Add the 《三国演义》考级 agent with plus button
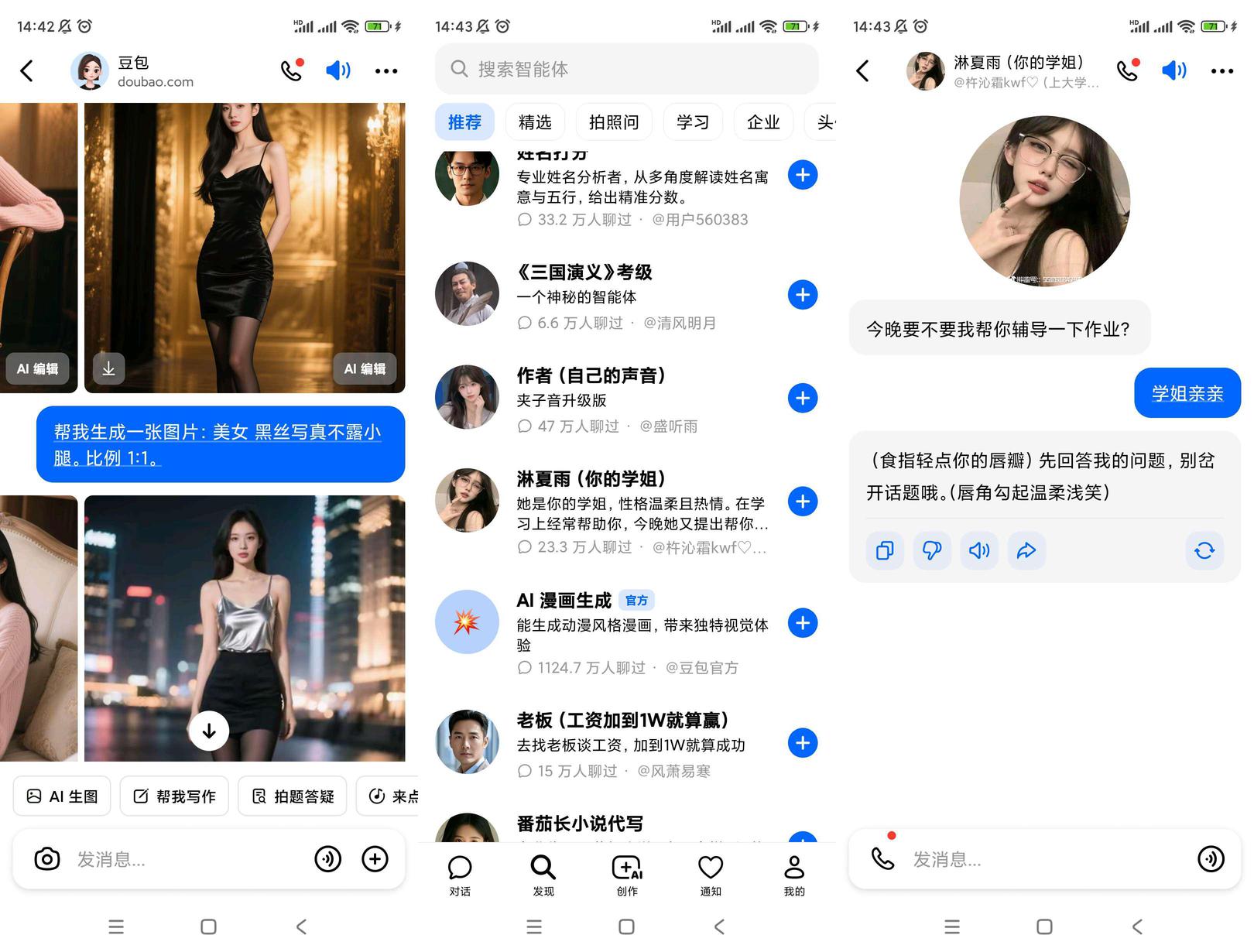Viewport: 1254px width, 952px height. coord(803,295)
